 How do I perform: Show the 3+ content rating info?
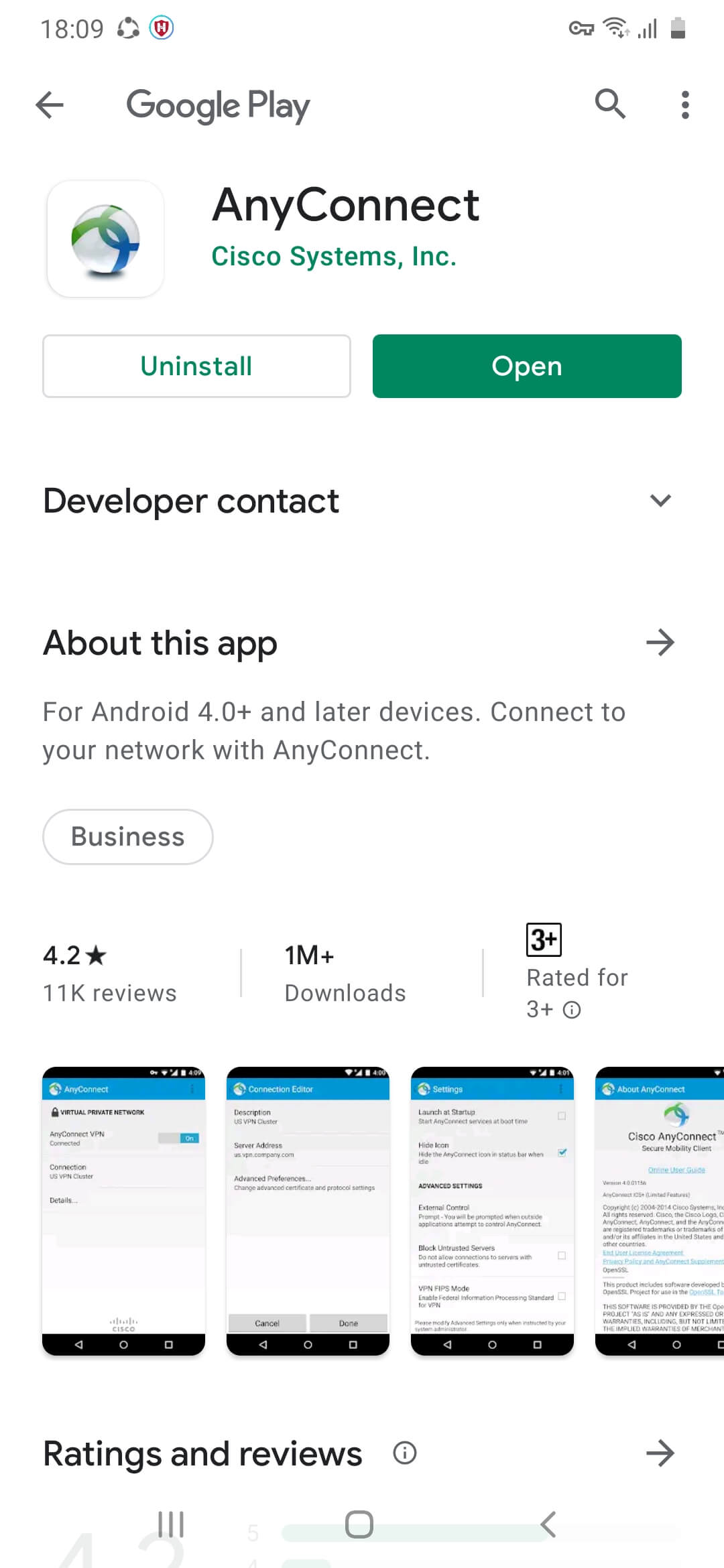coord(572,1010)
